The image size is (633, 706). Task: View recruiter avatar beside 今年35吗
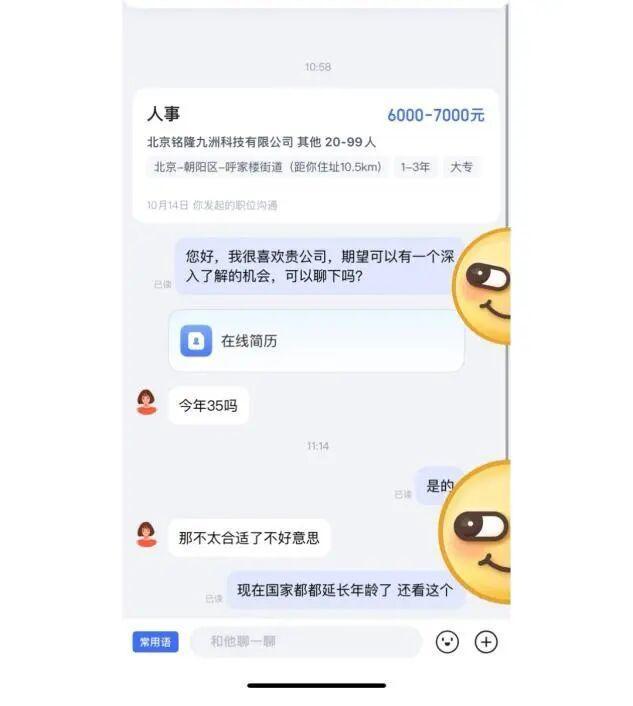(x=147, y=403)
